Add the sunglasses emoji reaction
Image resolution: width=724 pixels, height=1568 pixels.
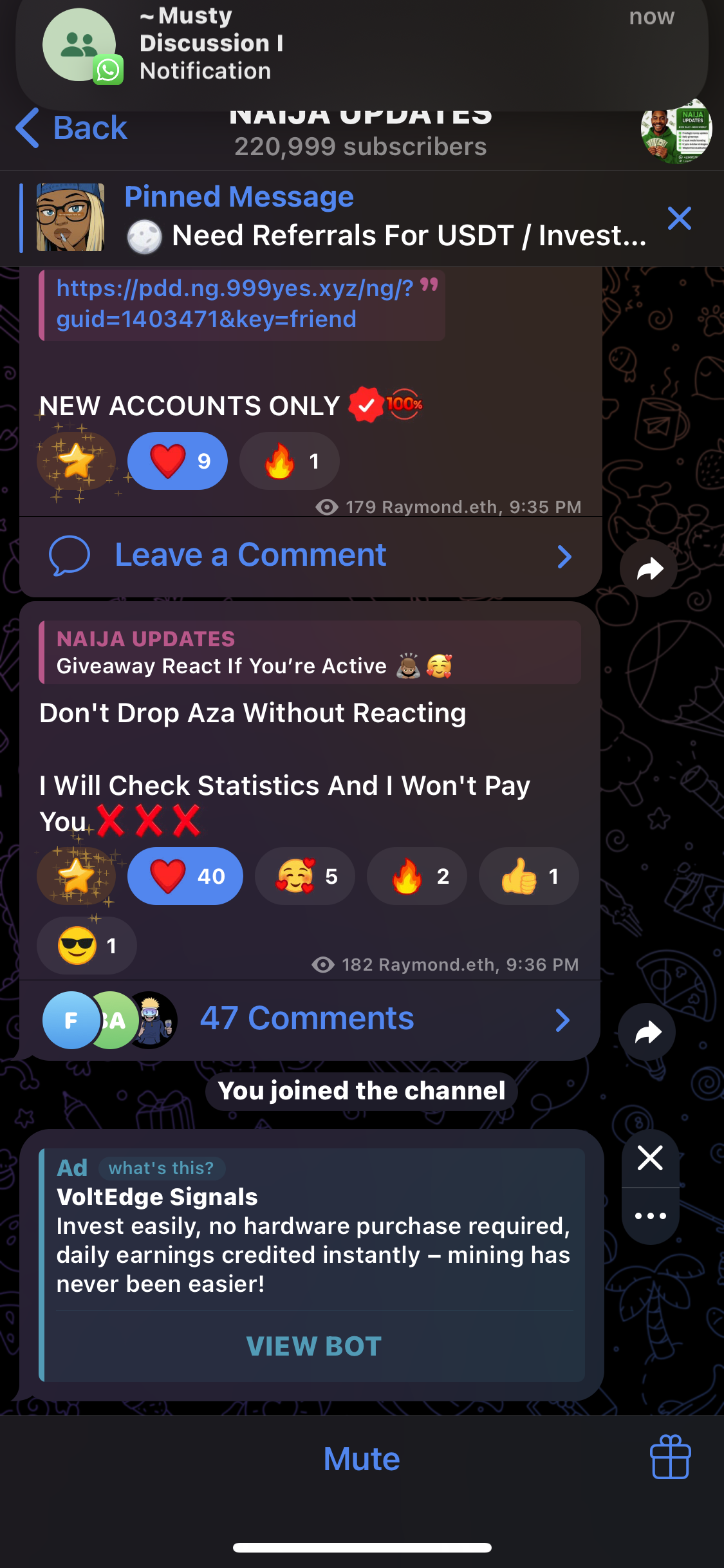click(x=87, y=946)
